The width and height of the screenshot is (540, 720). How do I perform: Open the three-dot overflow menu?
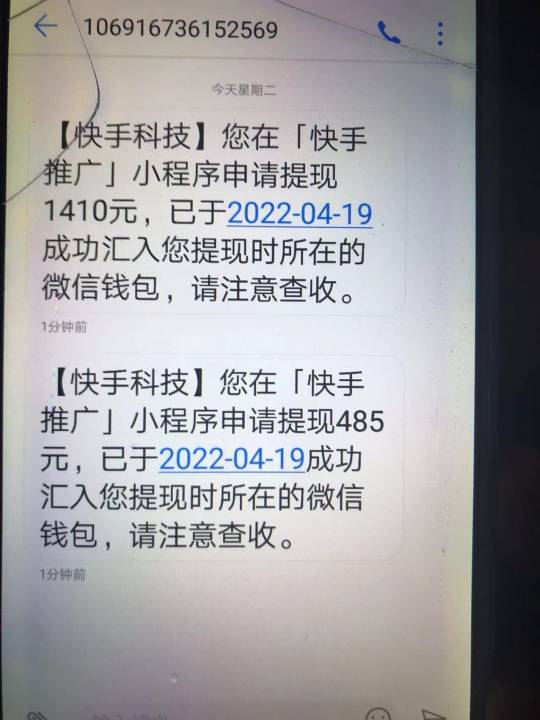440,34
